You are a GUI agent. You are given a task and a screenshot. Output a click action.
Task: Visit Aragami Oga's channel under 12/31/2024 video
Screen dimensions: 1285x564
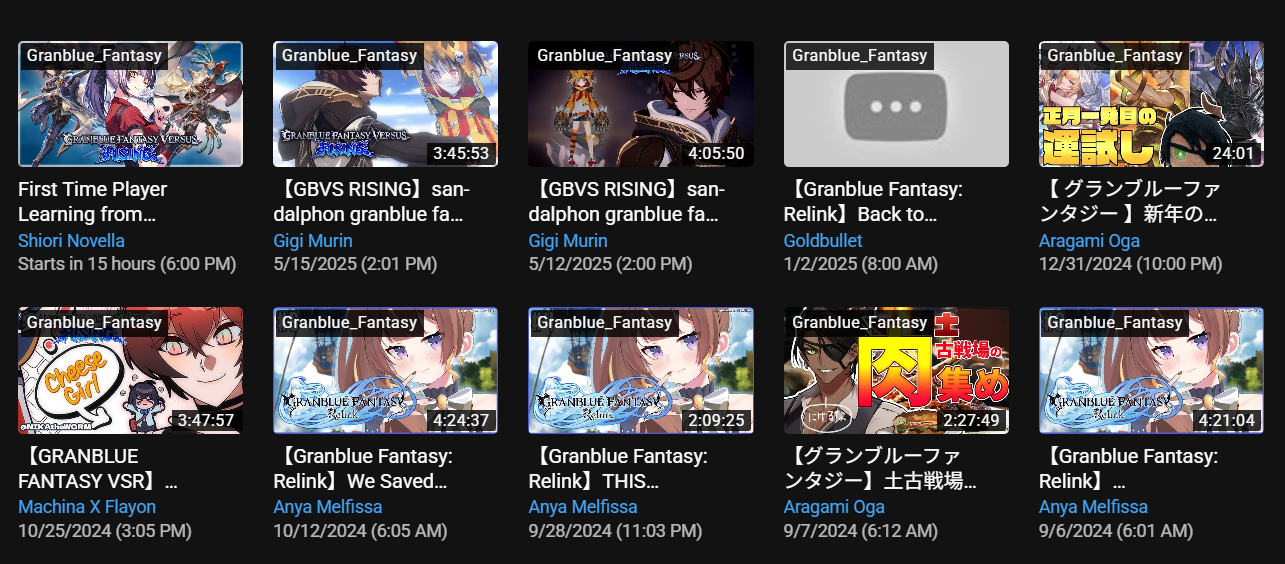point(1089,241)
